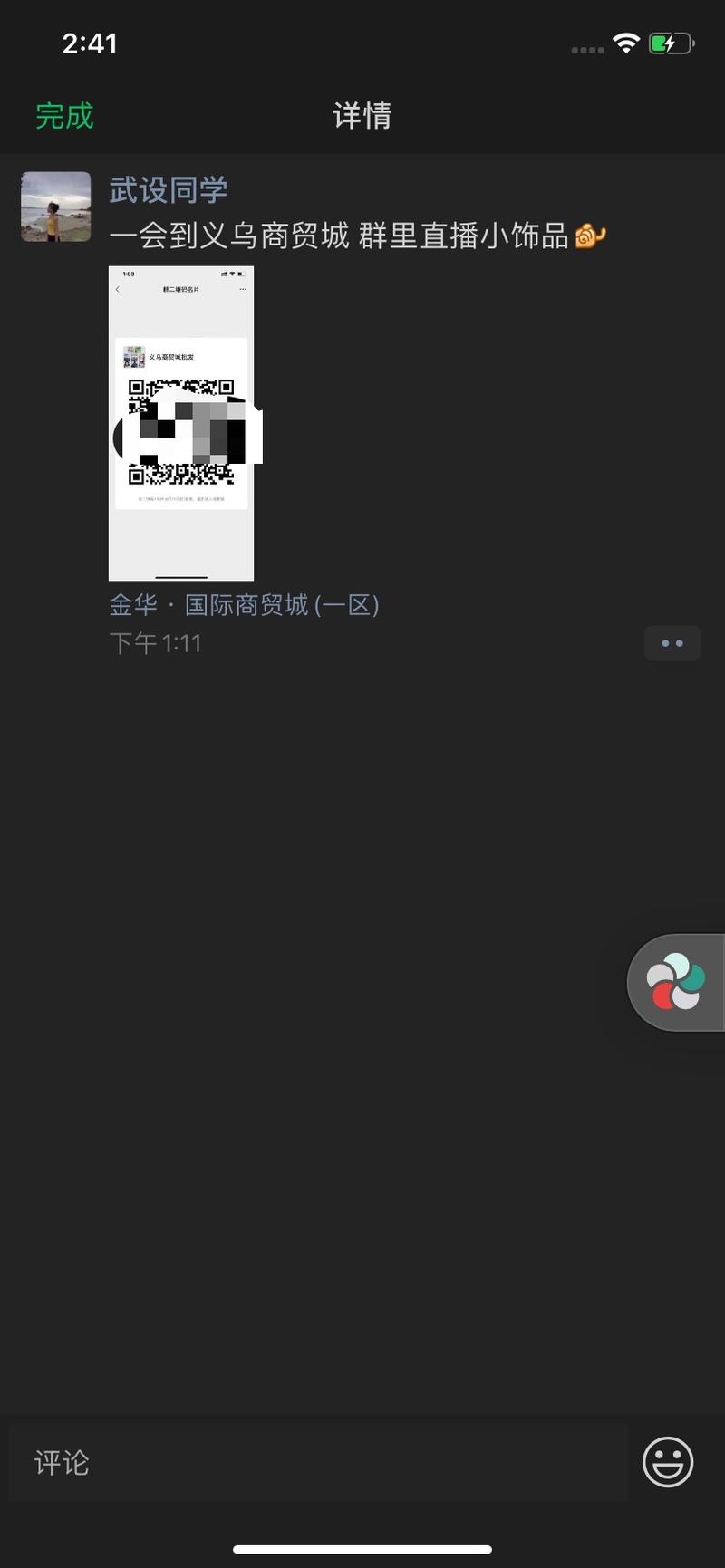
Task: Select the post text about 义乌商贸城
Action: [344, 235]
